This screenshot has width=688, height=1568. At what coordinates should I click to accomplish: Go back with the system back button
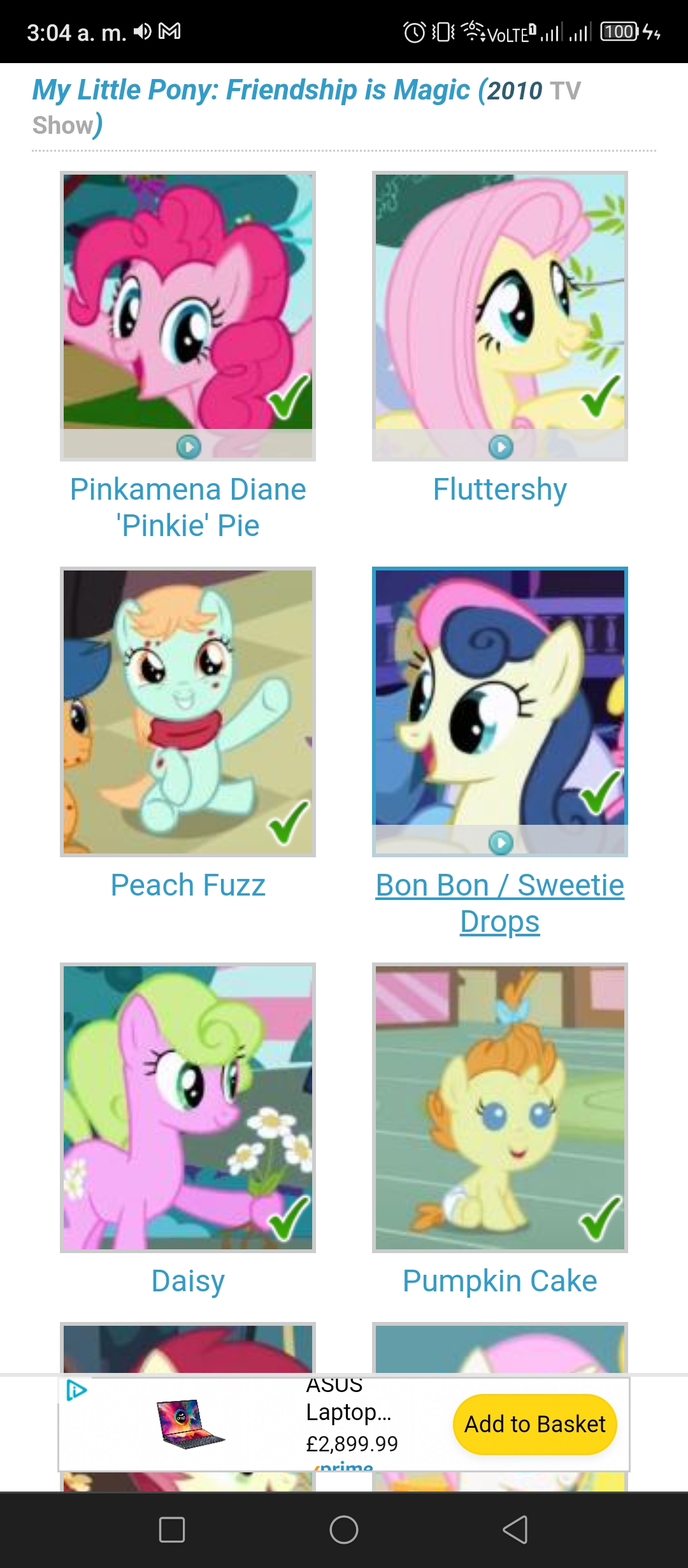pos(515,1529)
